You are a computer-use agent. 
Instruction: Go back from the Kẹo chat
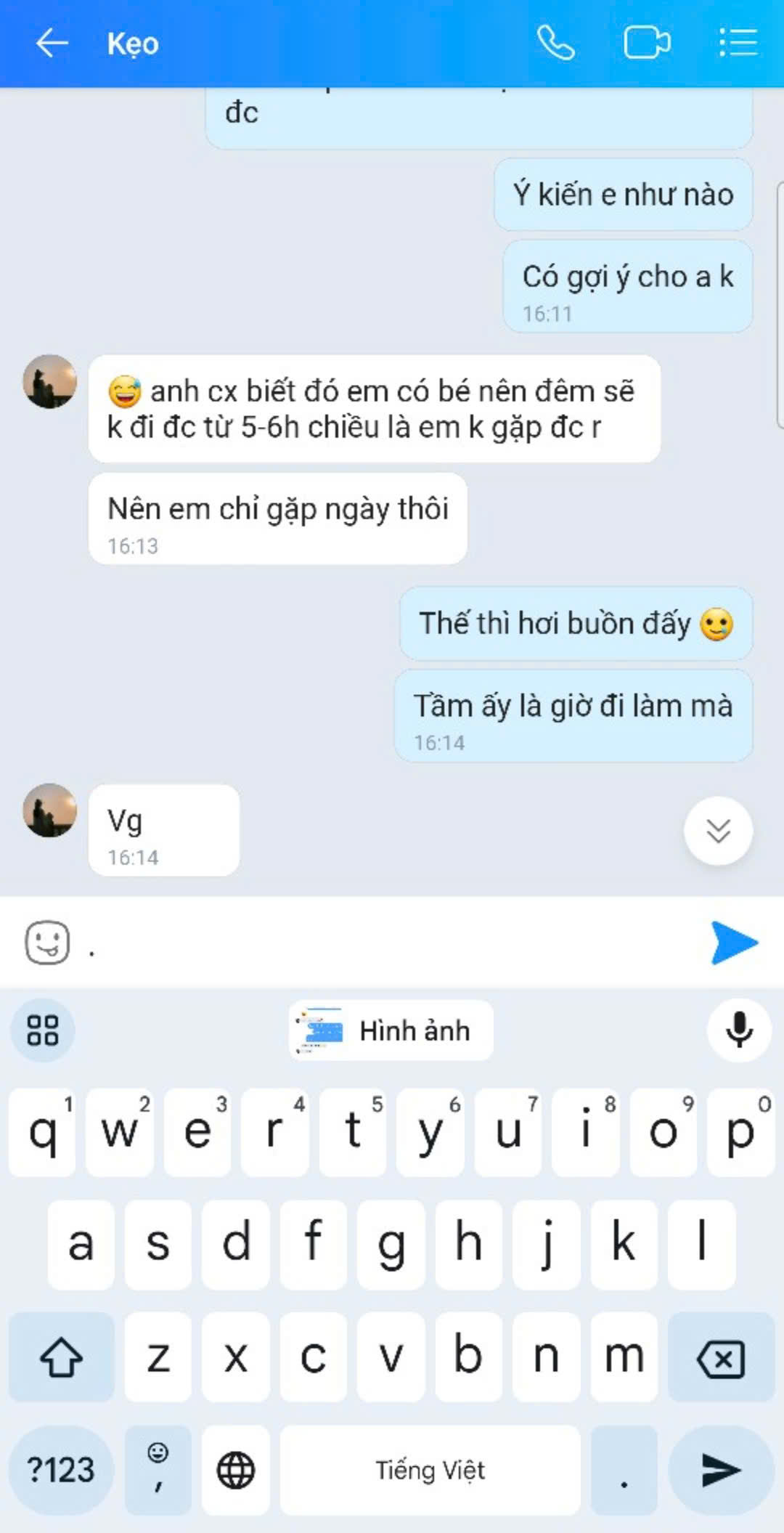coord(52,43)
